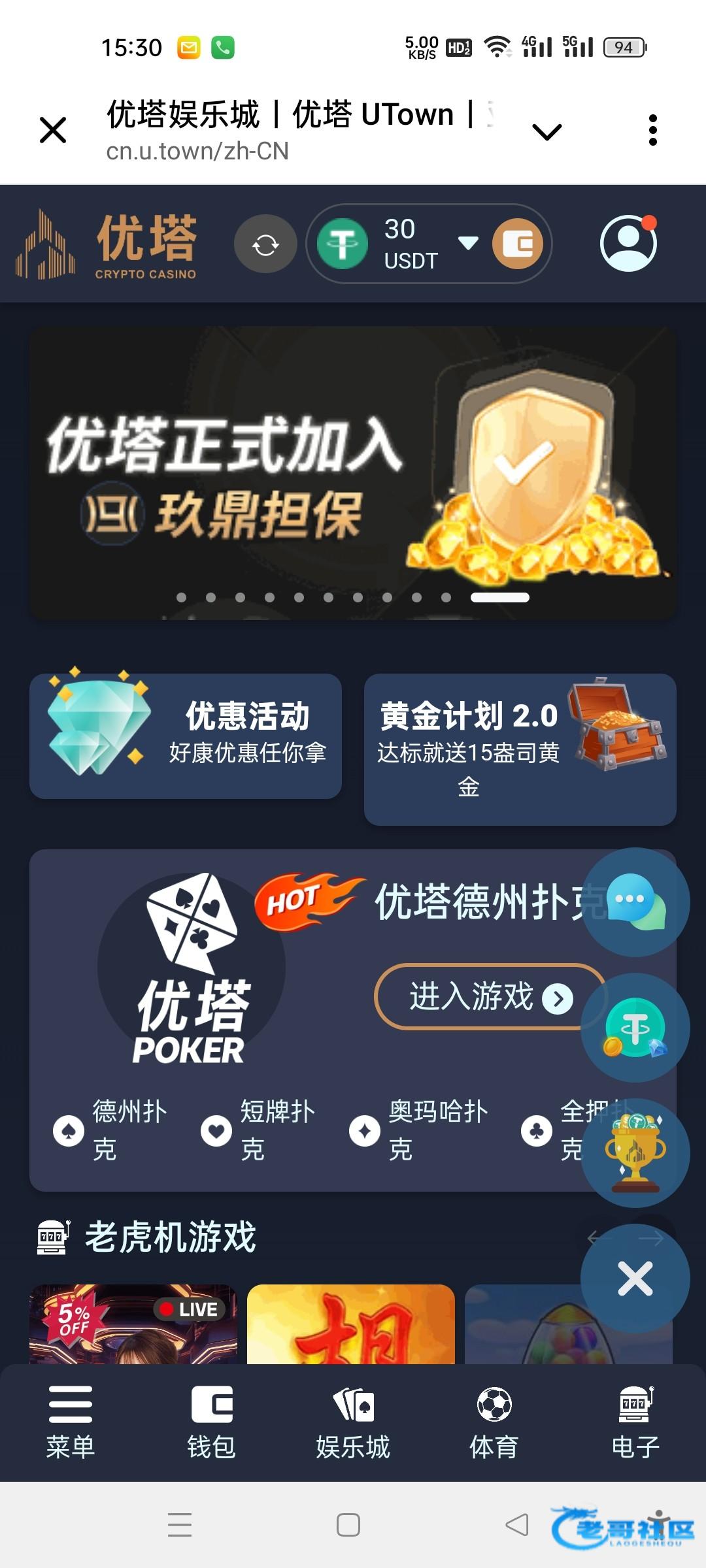706x1568 pixels.
Task: Switch to the 钱包 tab
Action: tap(212, 1422)
